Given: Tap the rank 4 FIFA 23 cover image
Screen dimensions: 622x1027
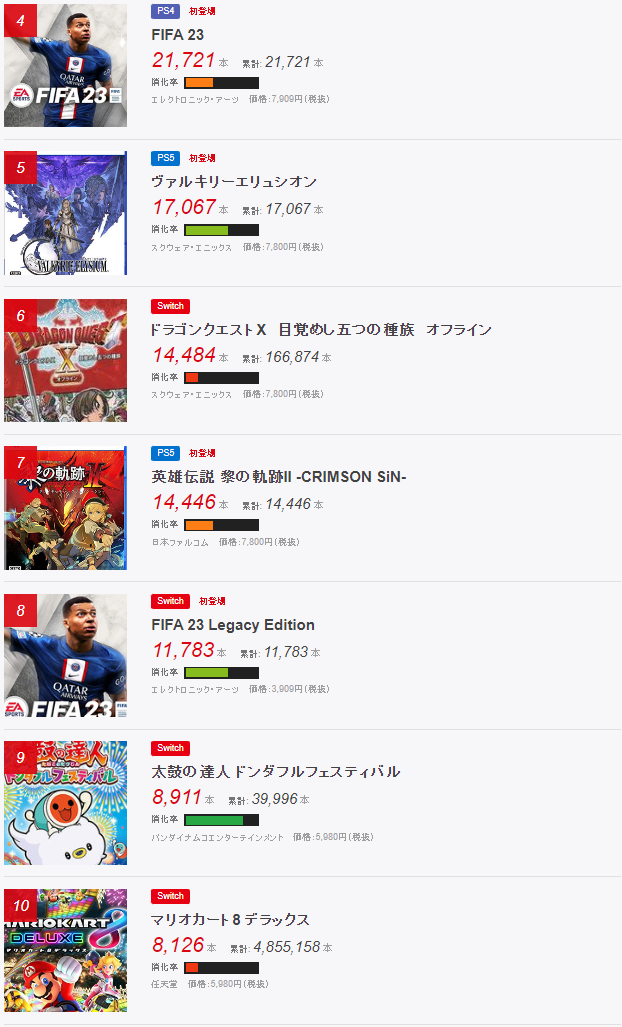Looking at the screenshot, I should point(66,66).
